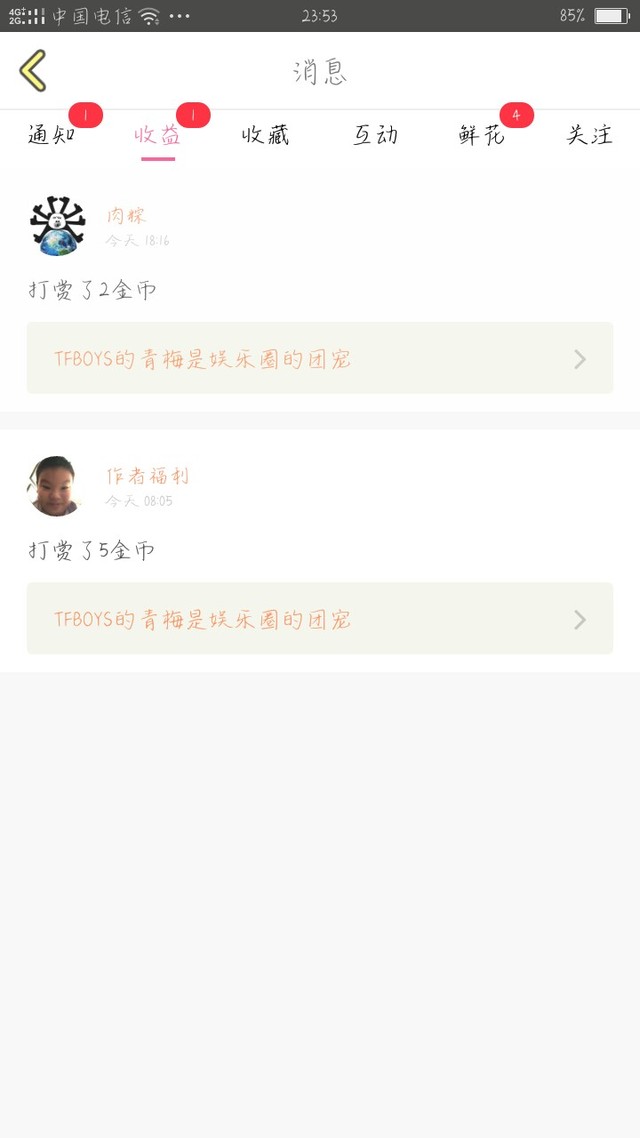Open the book card under 打赏了5金币
Viewport: 640px width, 1138px height.
319,619
